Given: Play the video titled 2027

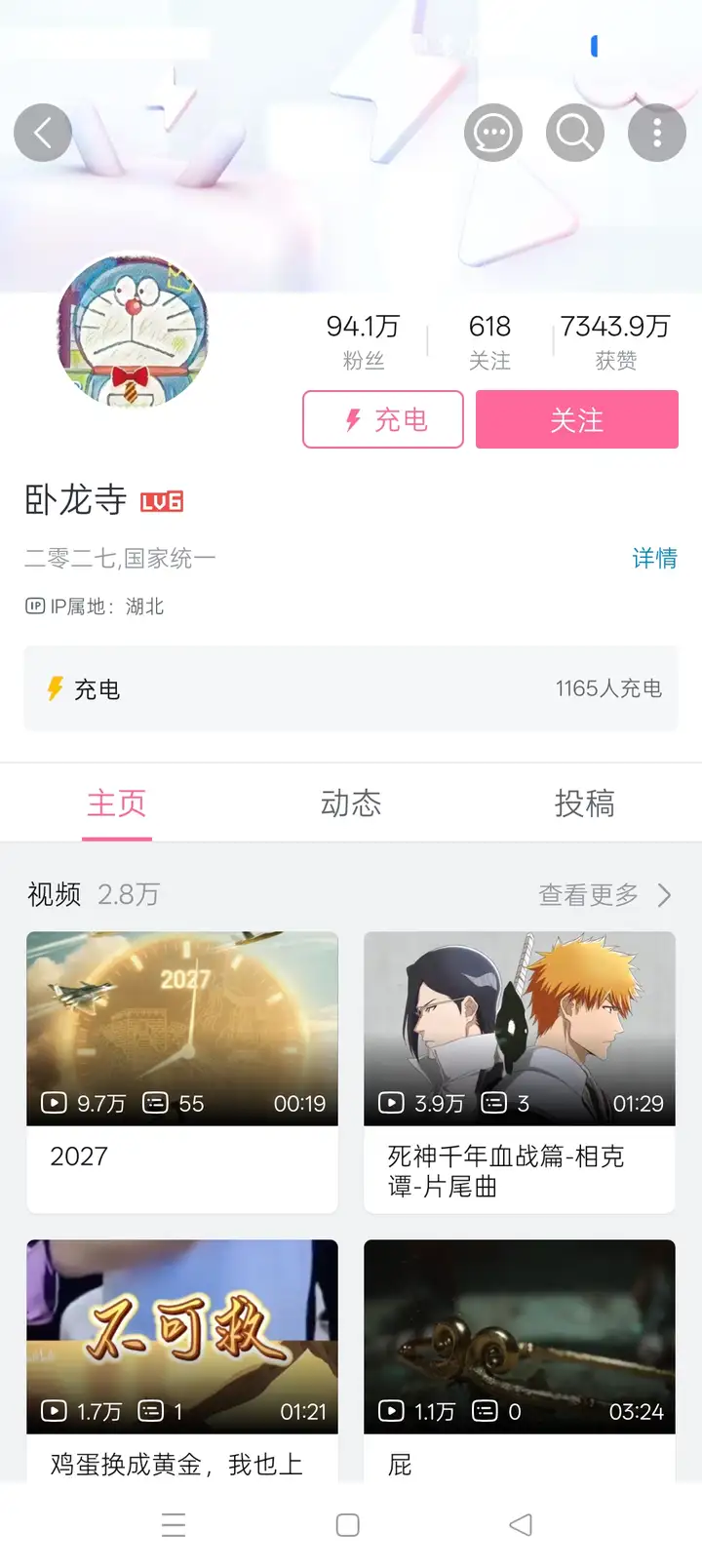Looking at the screenshot, I should pos(182,1030).
